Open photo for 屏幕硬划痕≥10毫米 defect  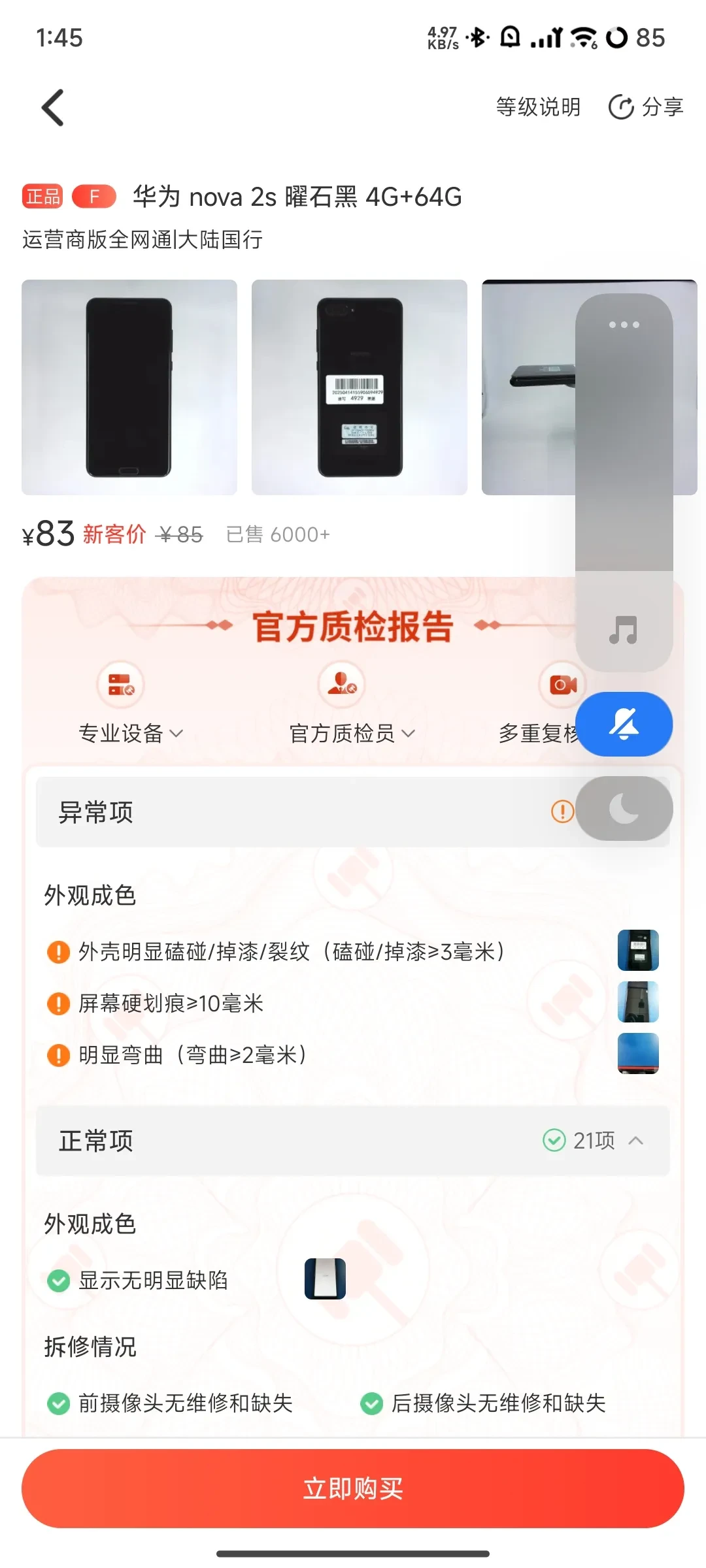638,1002
